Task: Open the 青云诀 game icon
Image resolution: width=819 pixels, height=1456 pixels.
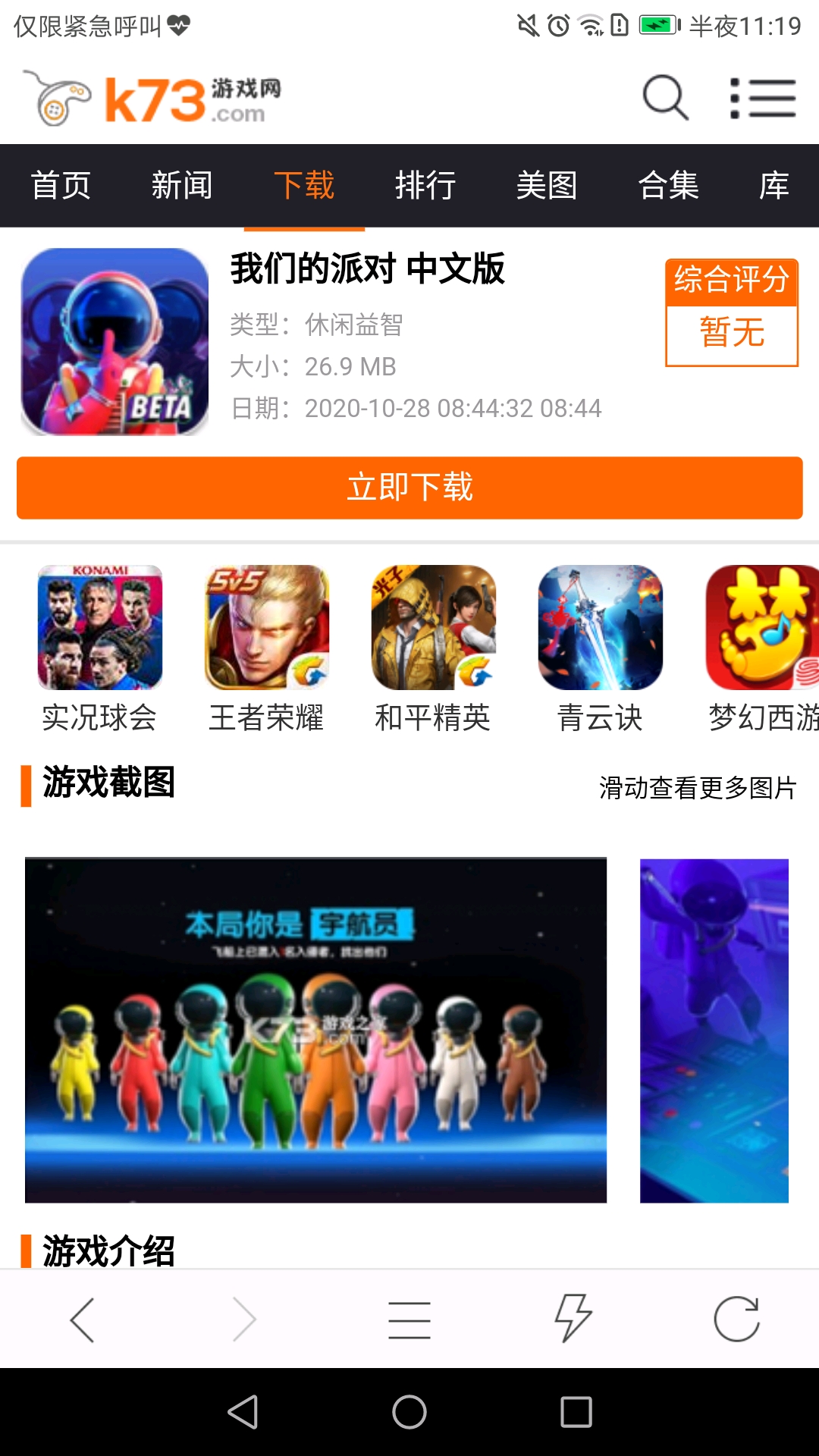Action: (x=601, y=628)
